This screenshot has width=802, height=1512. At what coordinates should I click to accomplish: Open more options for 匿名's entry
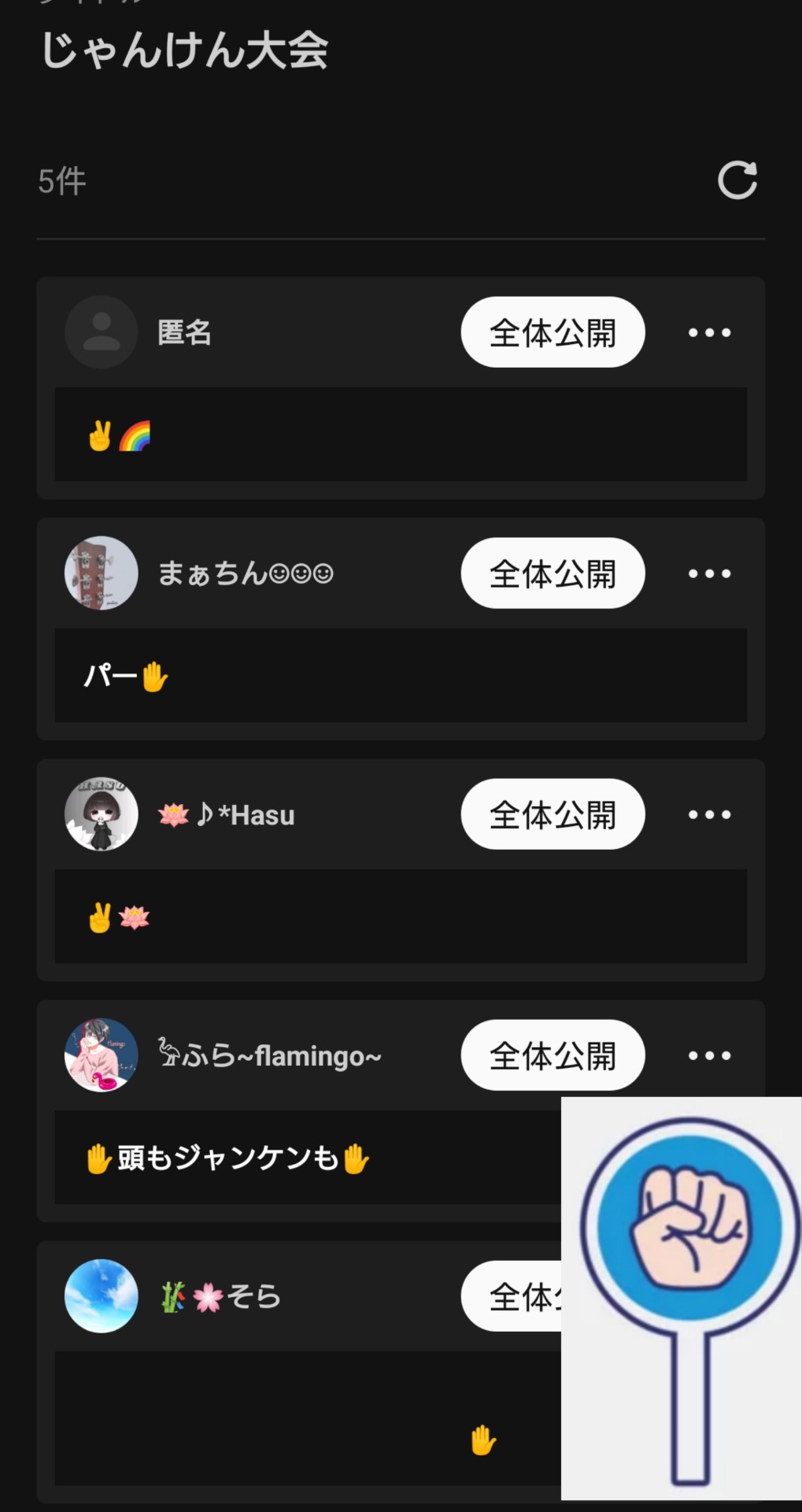709,333
